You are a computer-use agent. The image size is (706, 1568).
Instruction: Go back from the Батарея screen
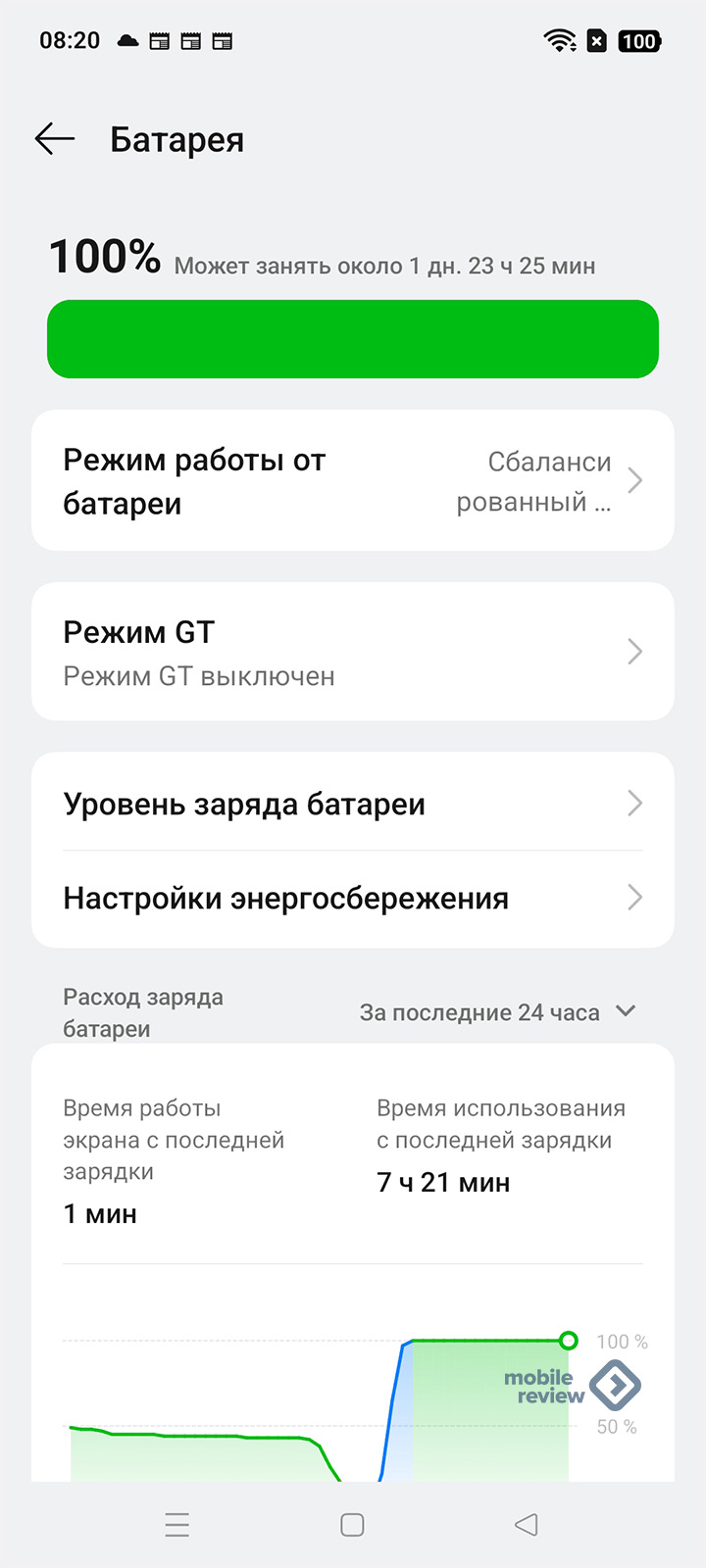[x=55, y=139]
